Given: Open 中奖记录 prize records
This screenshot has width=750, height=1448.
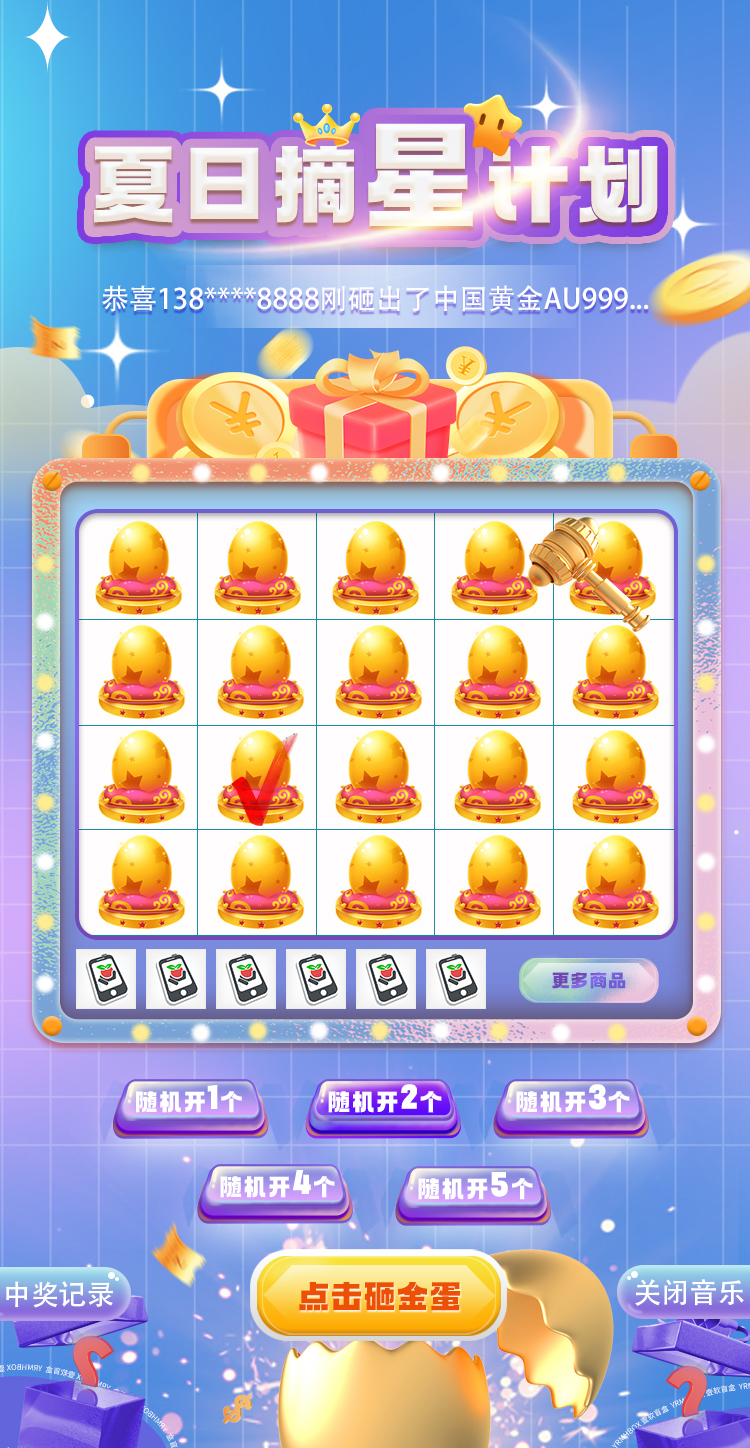Looking at the screenshot, I should 62,1294.
